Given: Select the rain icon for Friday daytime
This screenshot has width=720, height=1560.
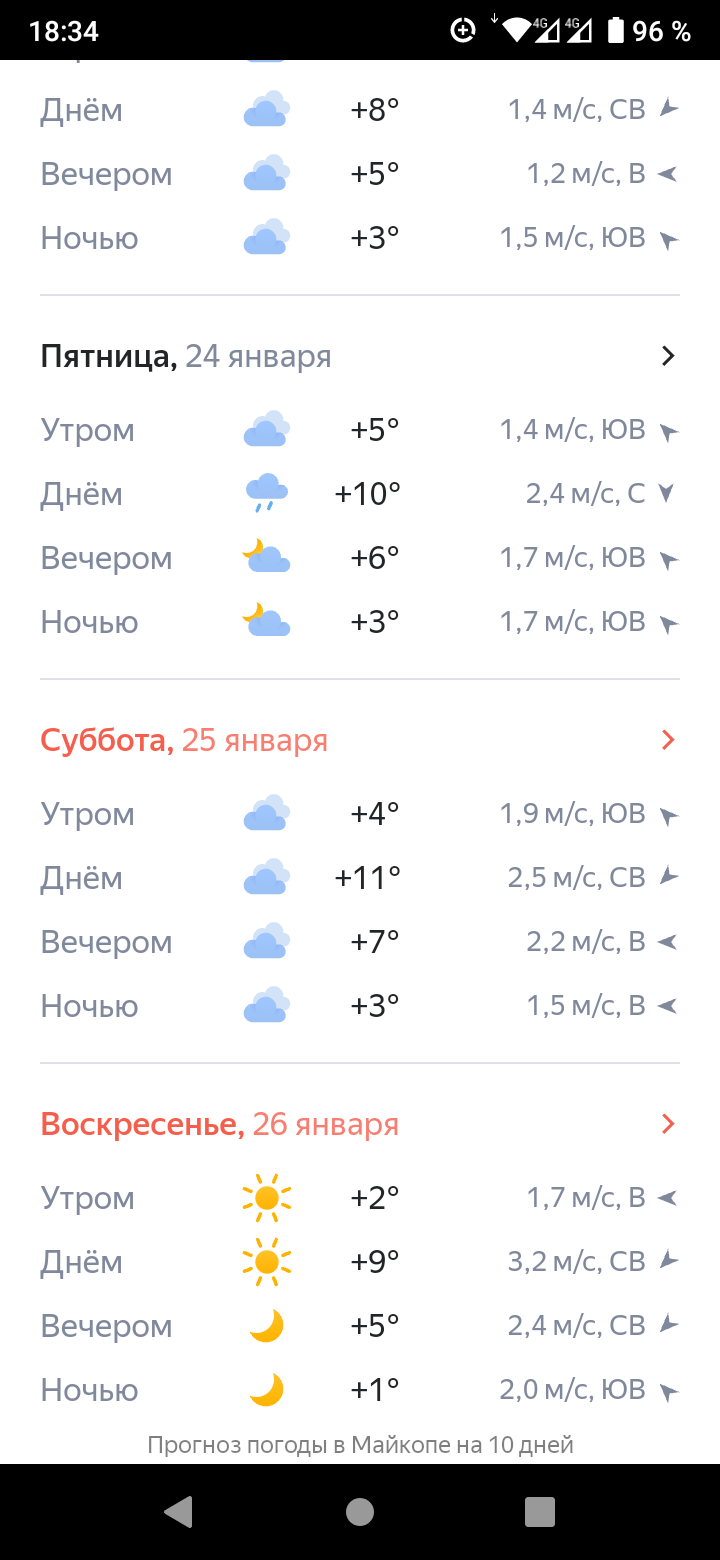Looking at the screenshot, I should point(266,493).
